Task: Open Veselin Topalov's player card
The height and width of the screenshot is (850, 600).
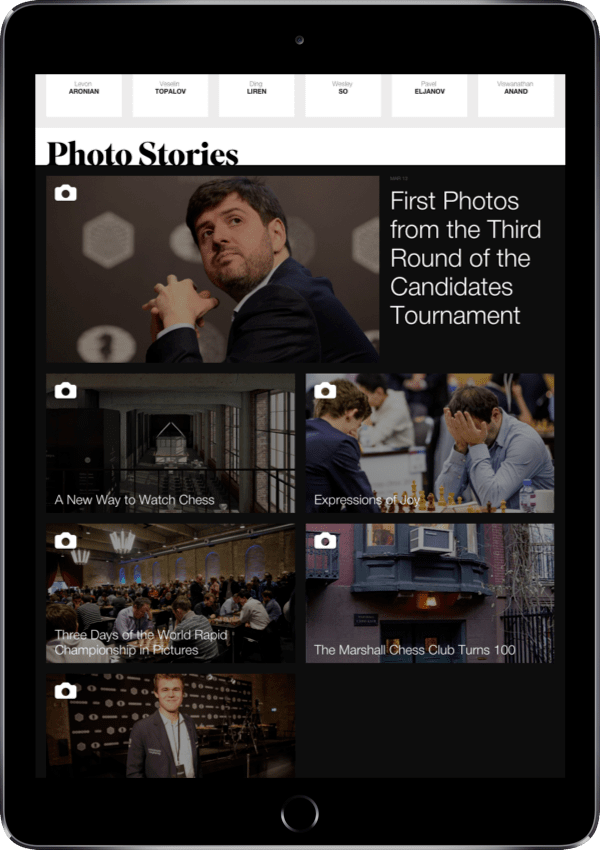Action: 170,94
